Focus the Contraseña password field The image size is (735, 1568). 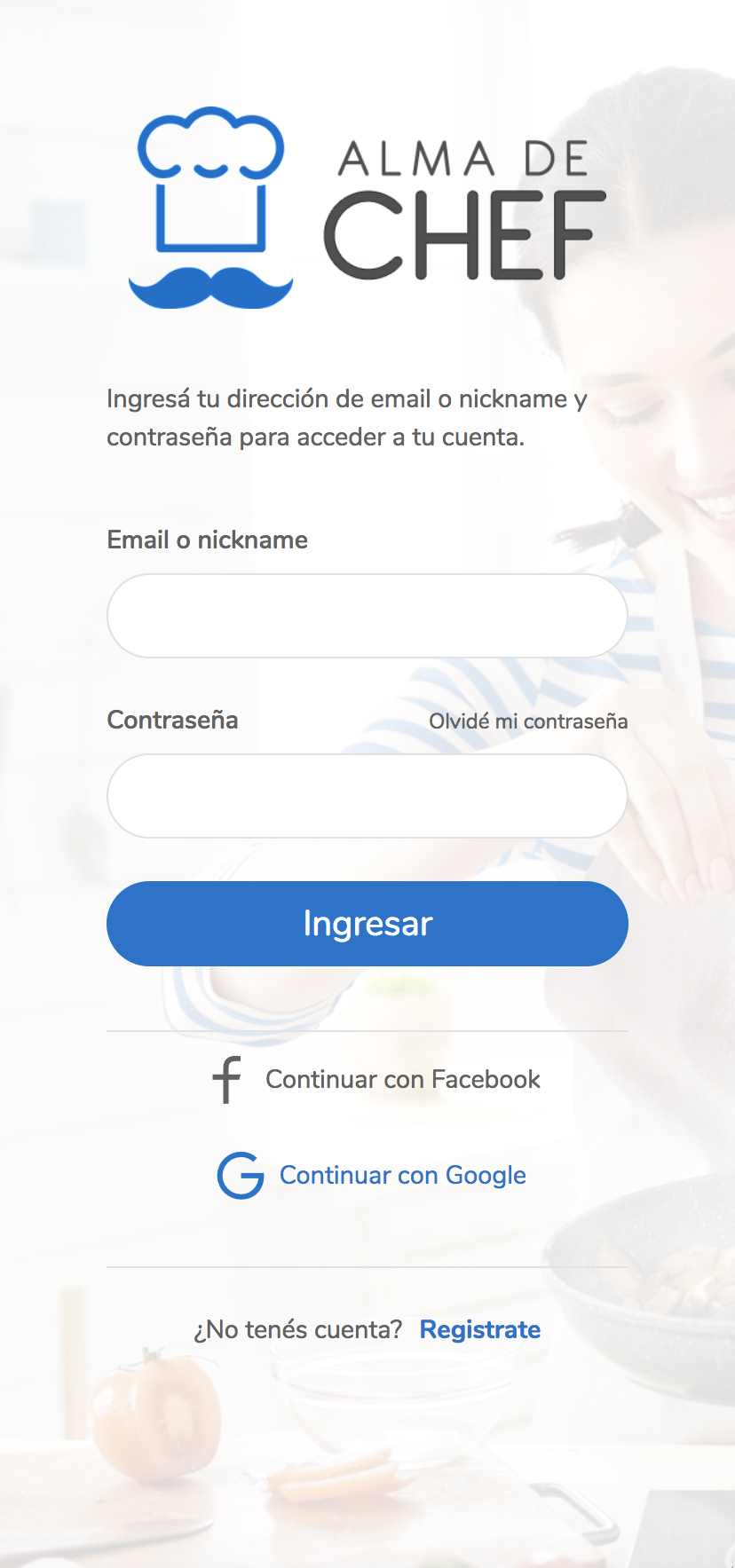367,796
